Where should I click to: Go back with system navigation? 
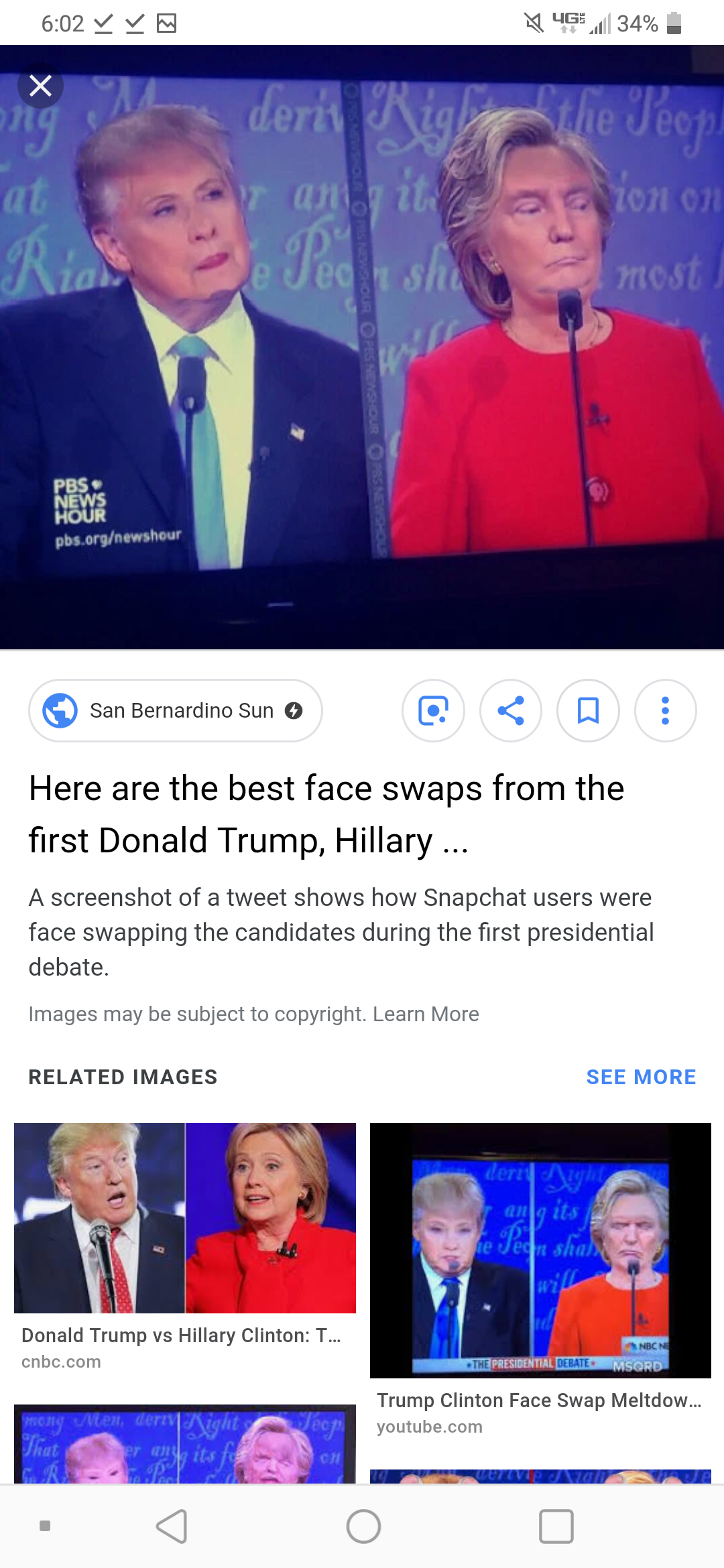pyautogui.click(x=172, y=1526)
